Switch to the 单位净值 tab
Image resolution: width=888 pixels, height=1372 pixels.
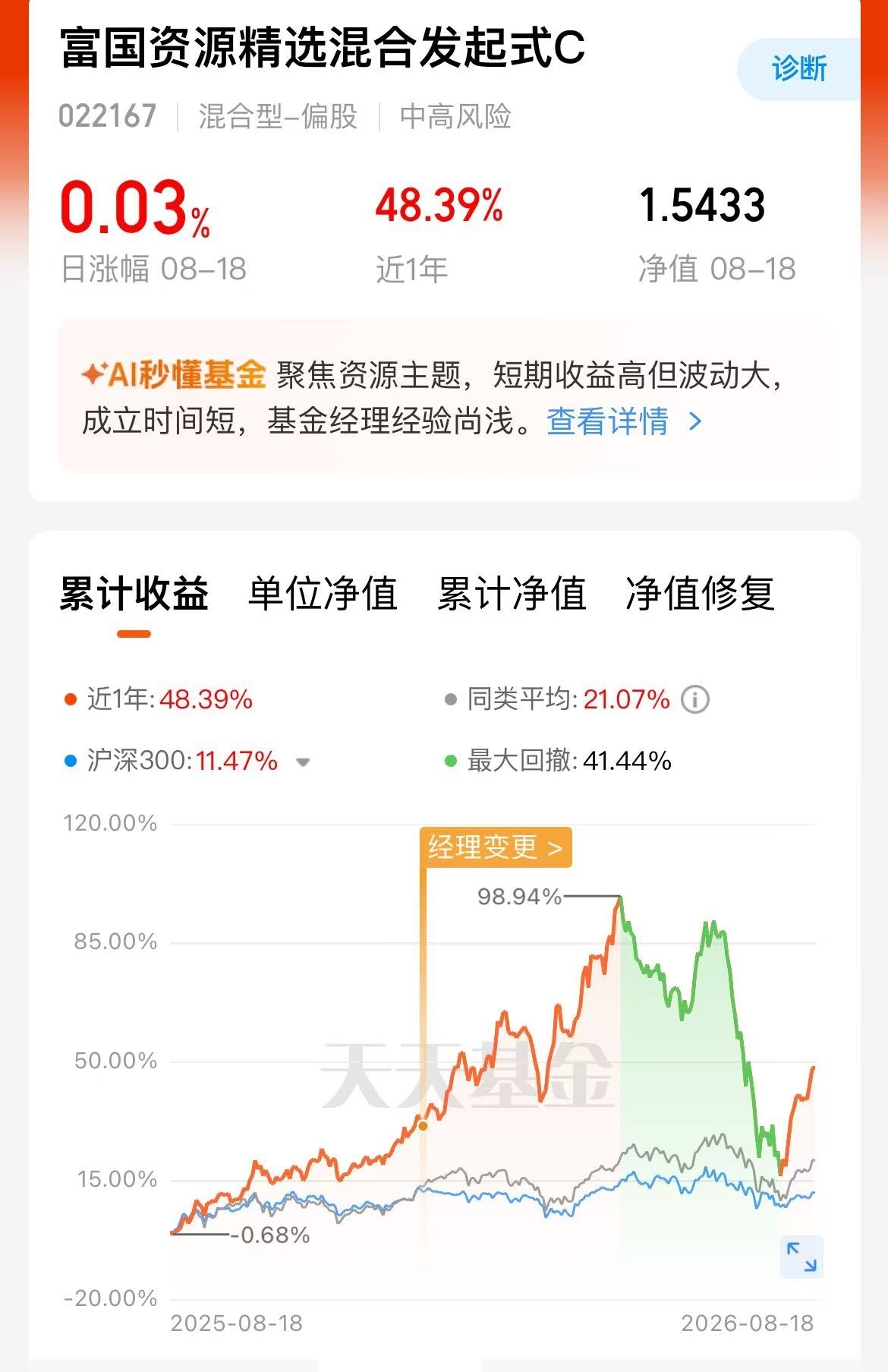point(323,594)
